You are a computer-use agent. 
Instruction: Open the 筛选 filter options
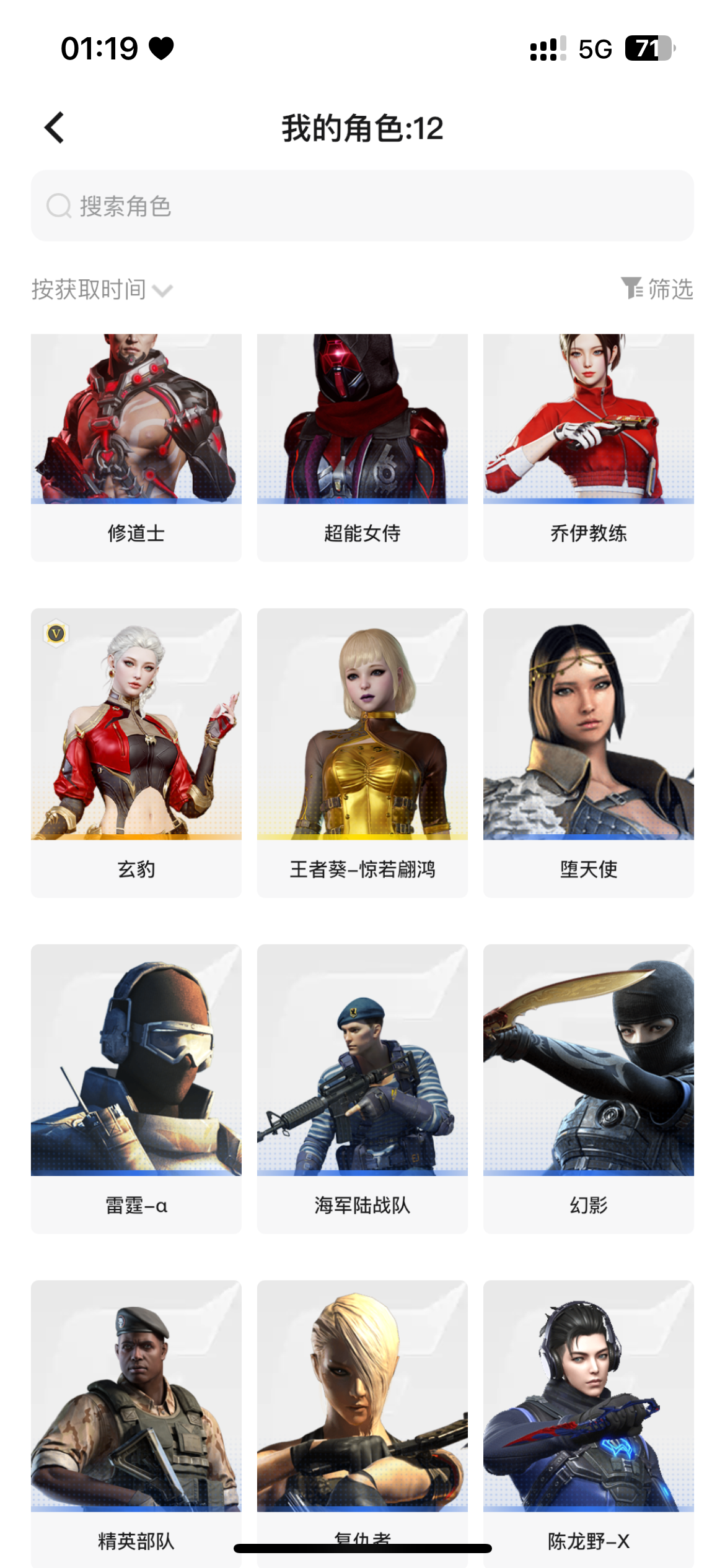[657, 289]
